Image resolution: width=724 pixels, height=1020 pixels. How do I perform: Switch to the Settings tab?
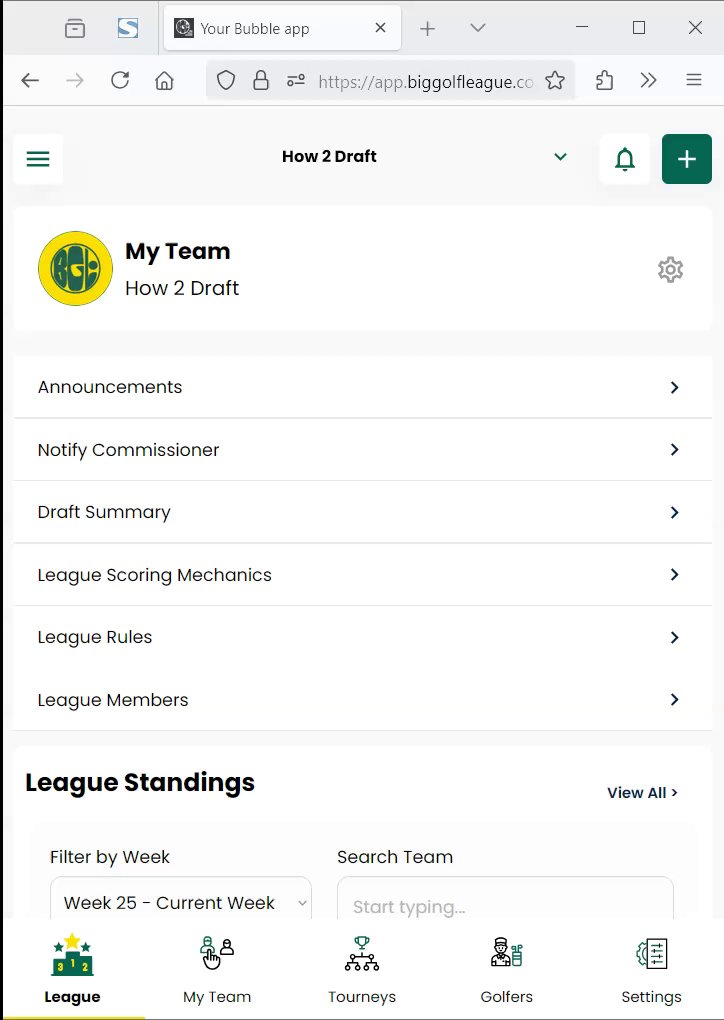click(651, 970)
